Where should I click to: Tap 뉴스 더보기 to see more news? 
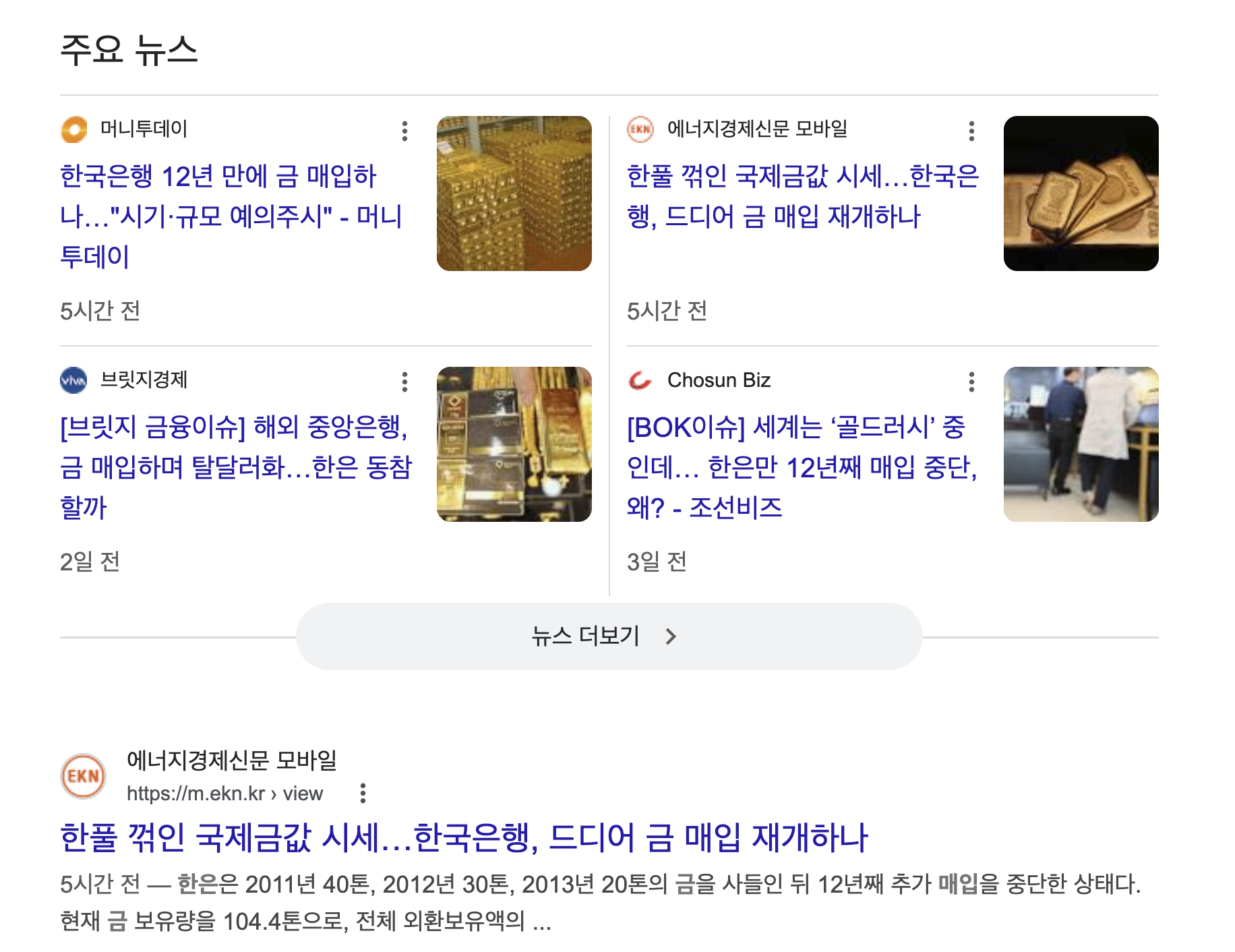coord(609,636)
